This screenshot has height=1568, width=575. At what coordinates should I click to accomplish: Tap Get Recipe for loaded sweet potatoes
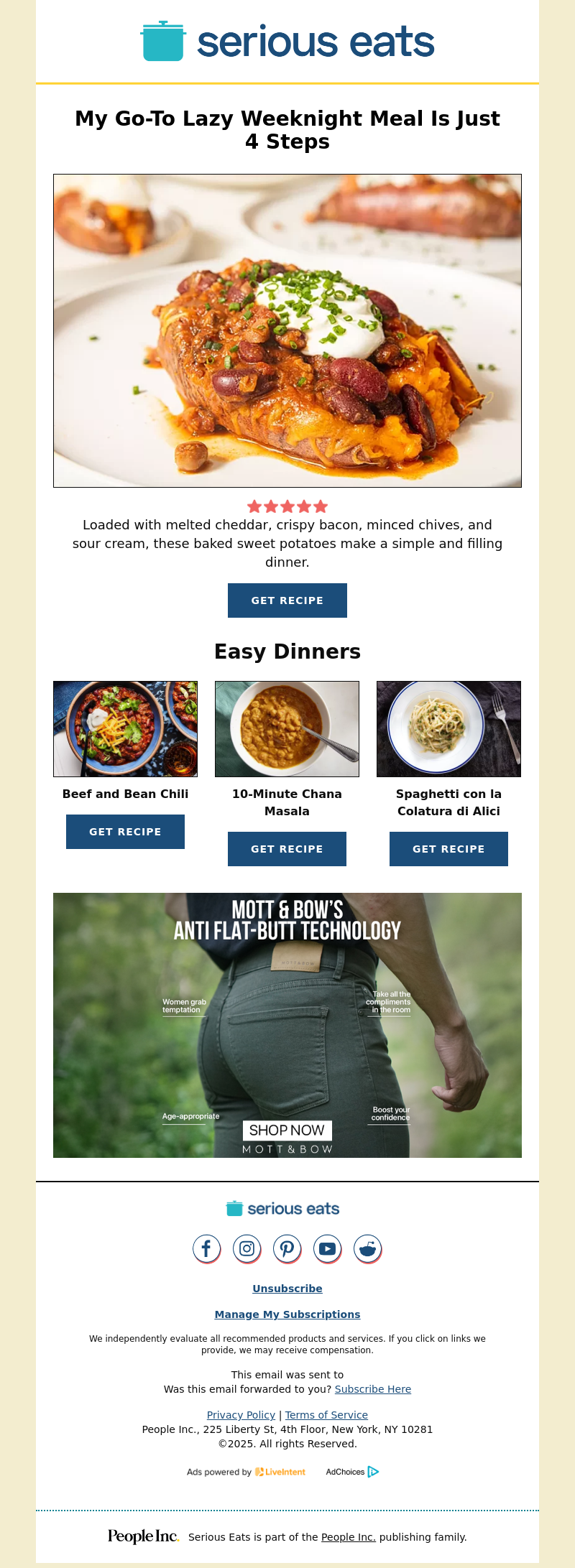pyautogui.click(x=287, y=600)
